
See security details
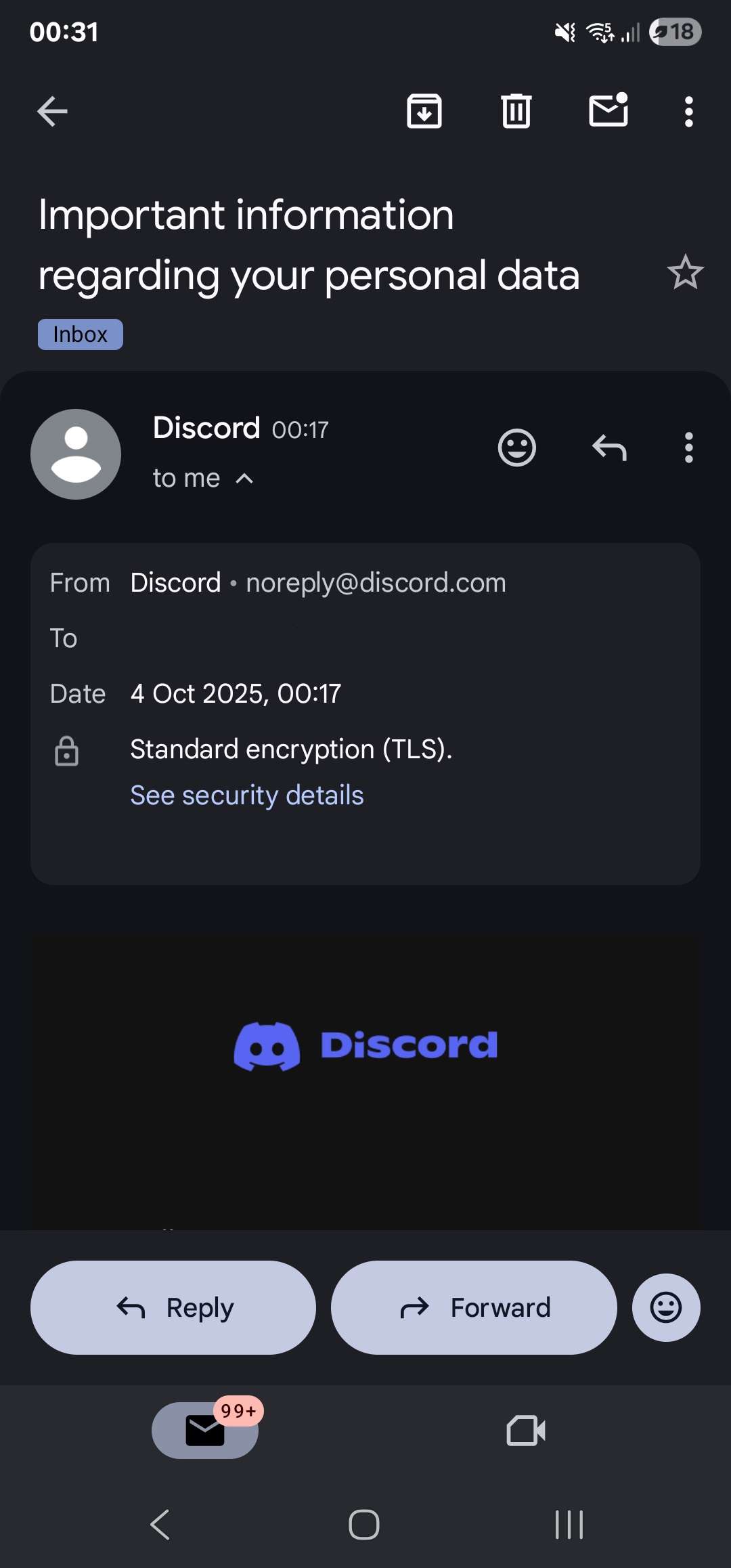coord(247,796)
